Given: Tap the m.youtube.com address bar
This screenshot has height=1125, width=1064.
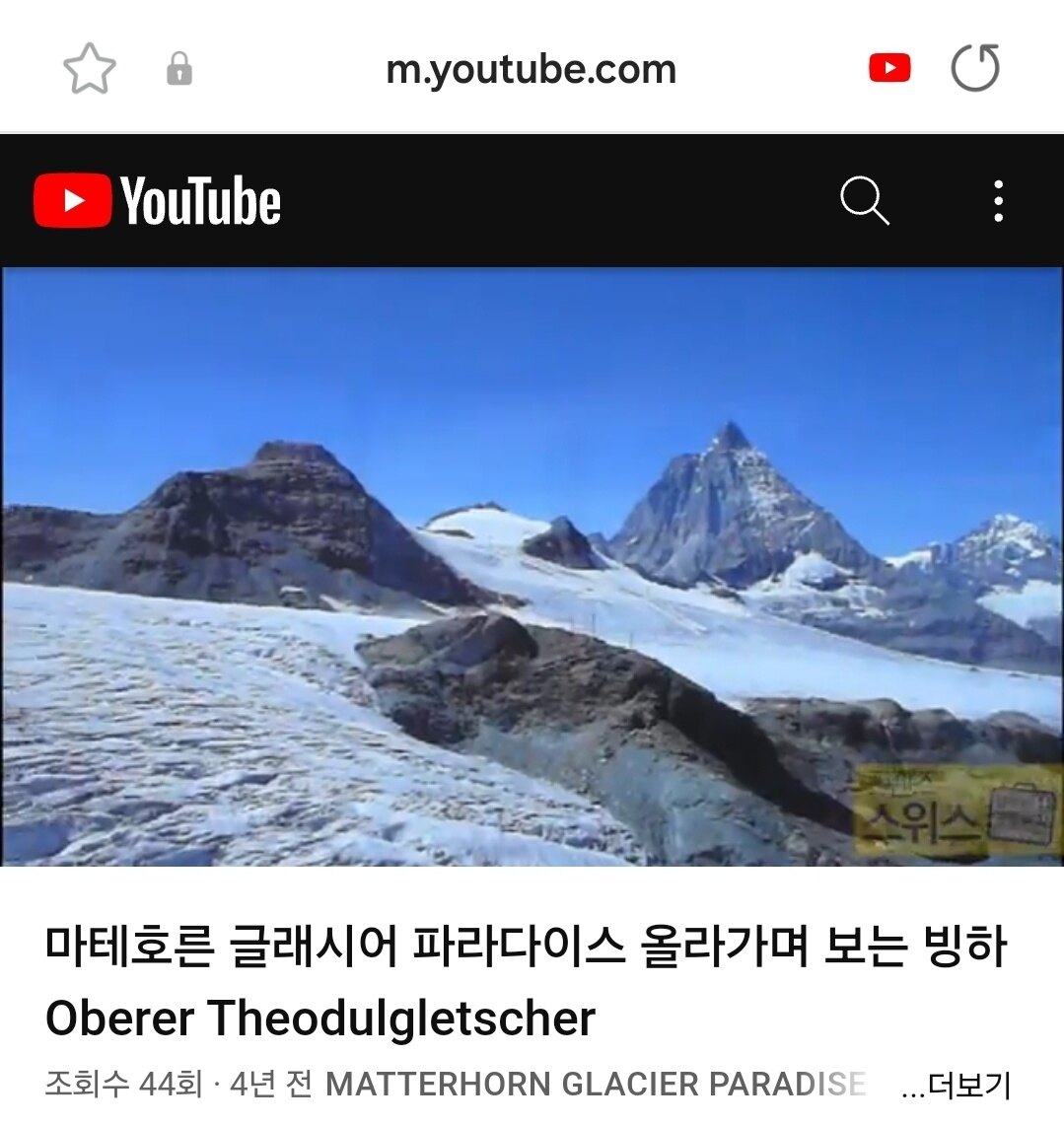Looking at the screenshot, I should (x=531, y=69).
